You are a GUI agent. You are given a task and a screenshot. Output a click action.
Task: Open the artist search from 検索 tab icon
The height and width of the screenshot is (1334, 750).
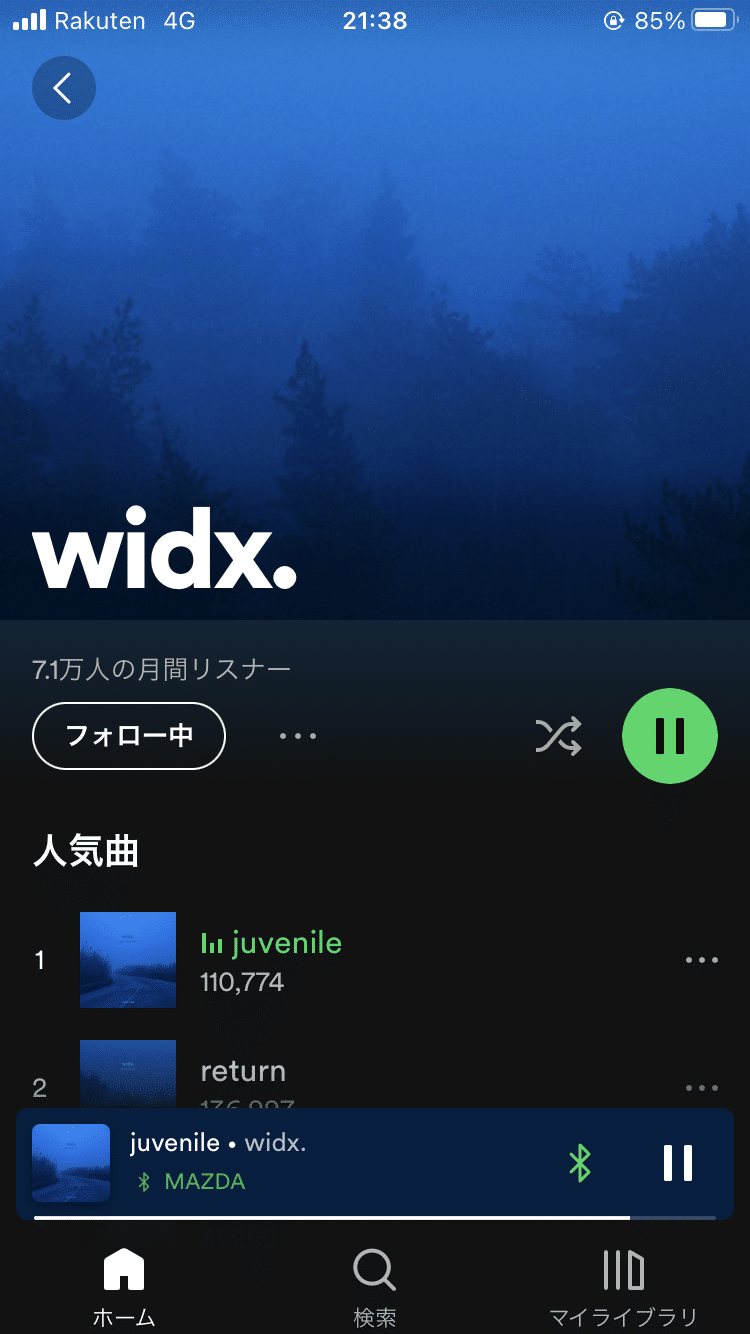(373, 1270)
